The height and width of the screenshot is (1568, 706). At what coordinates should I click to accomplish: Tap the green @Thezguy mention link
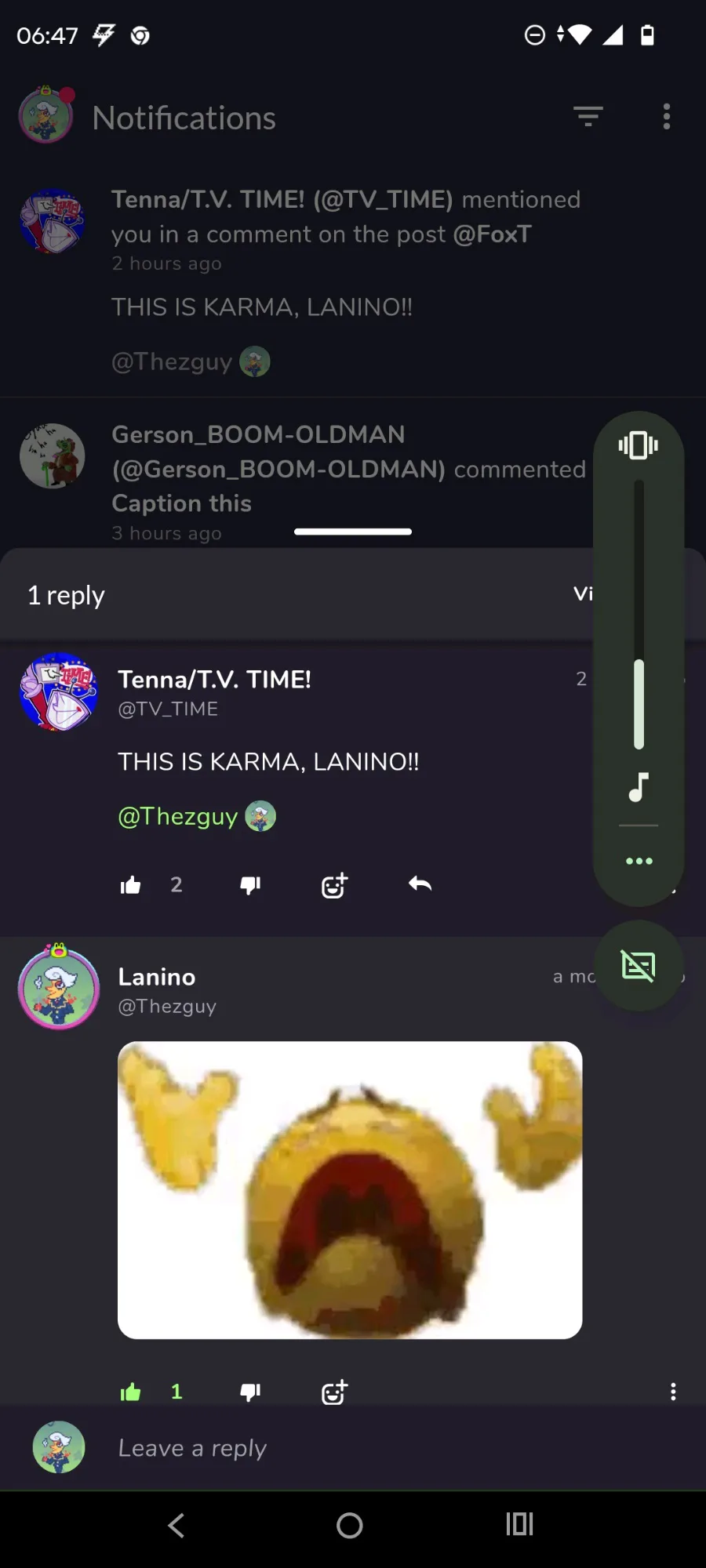tap(178, 816)
